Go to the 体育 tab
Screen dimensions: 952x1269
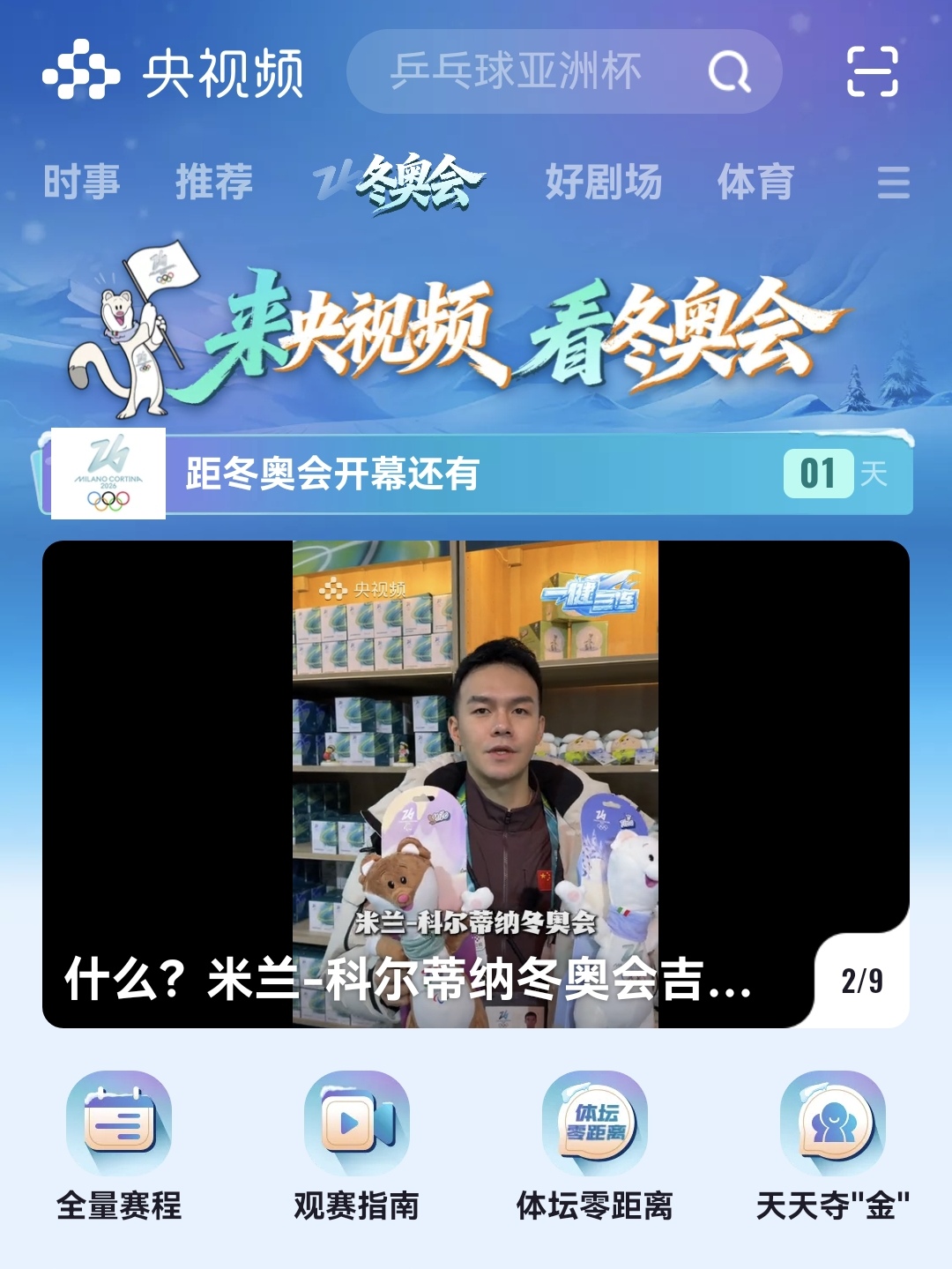click(x=755, y=183)
